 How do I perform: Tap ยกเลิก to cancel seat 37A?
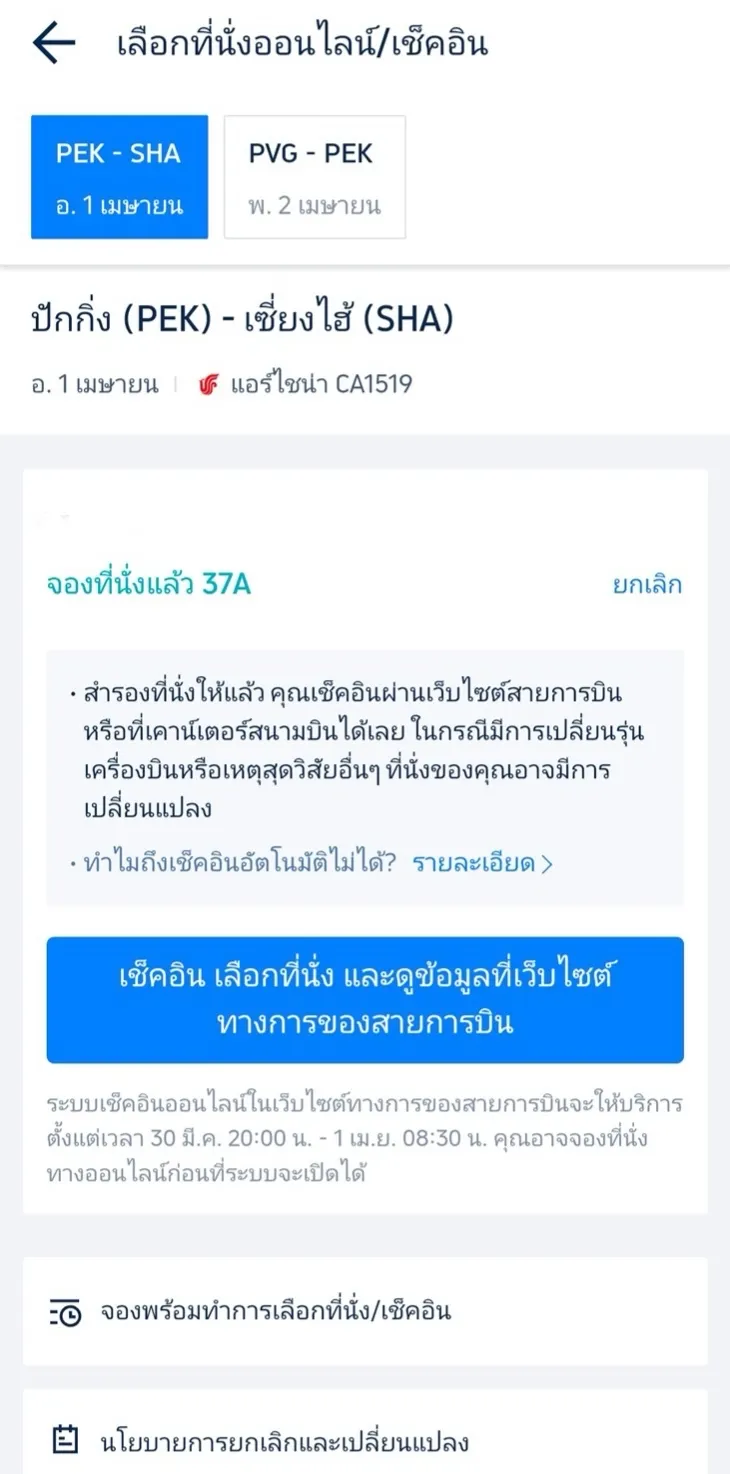647,585
